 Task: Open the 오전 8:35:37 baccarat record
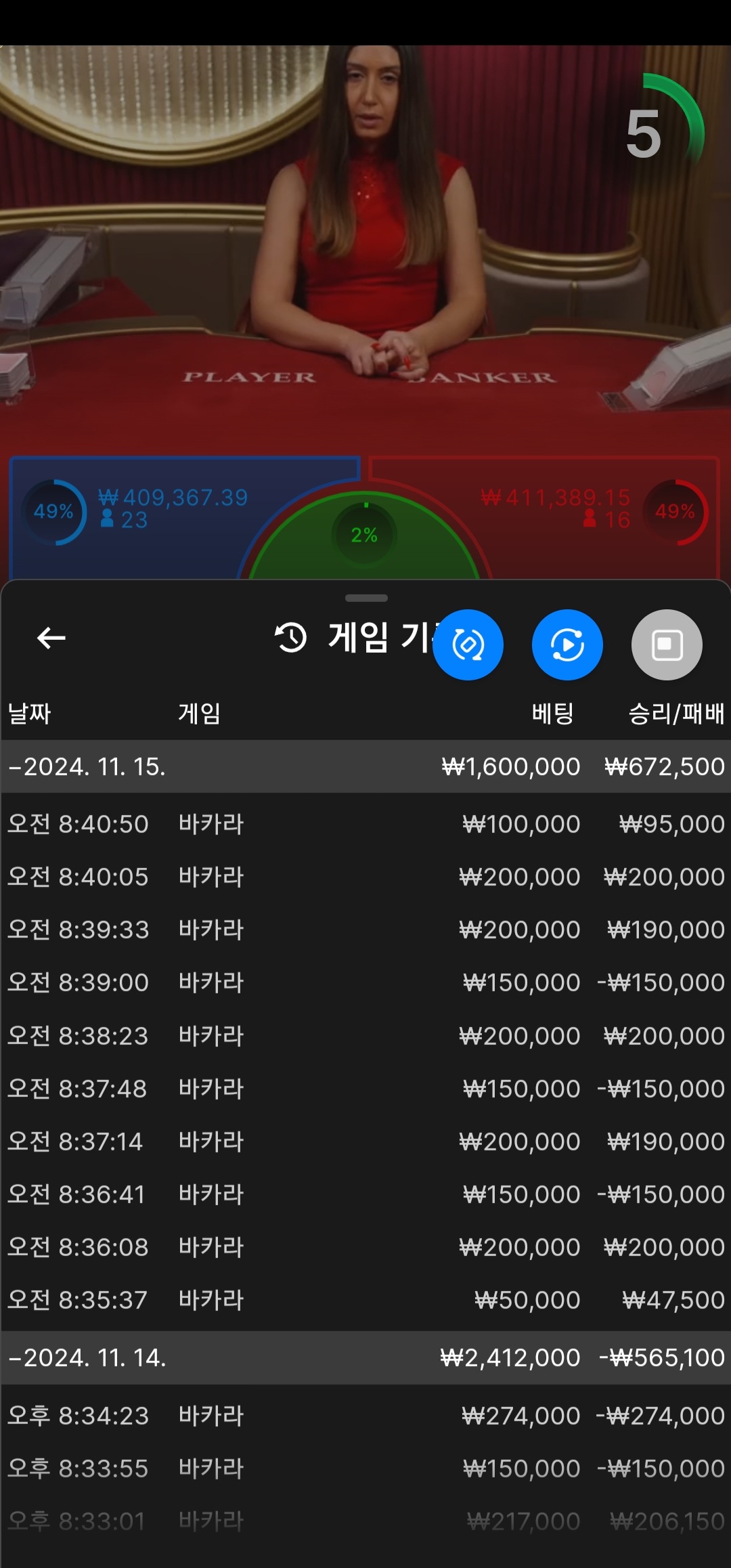(x=365, y=1300)
